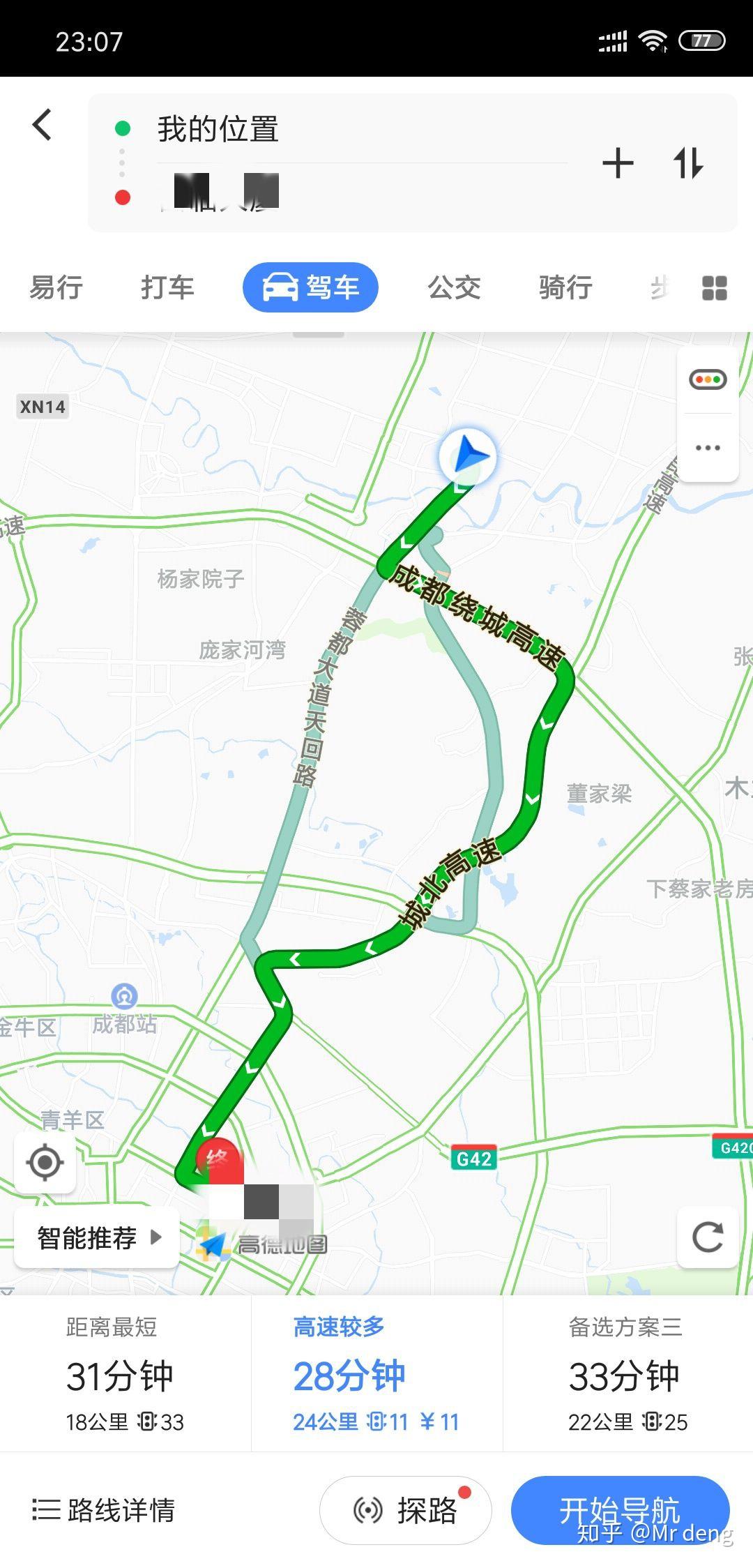Switch to the 易行 travel mode tab
Screen dimensions: 753x1568
coord(56,287)
